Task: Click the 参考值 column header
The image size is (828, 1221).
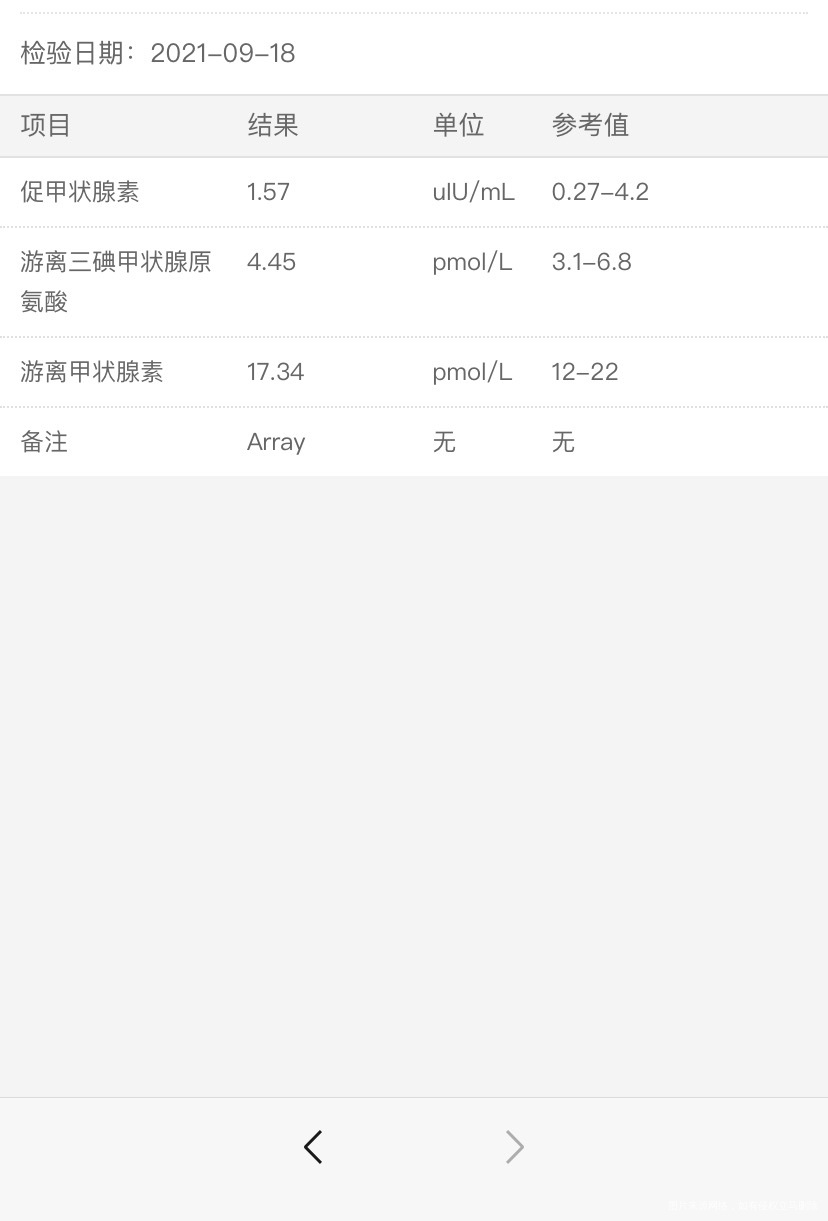Action: point(590,126)
